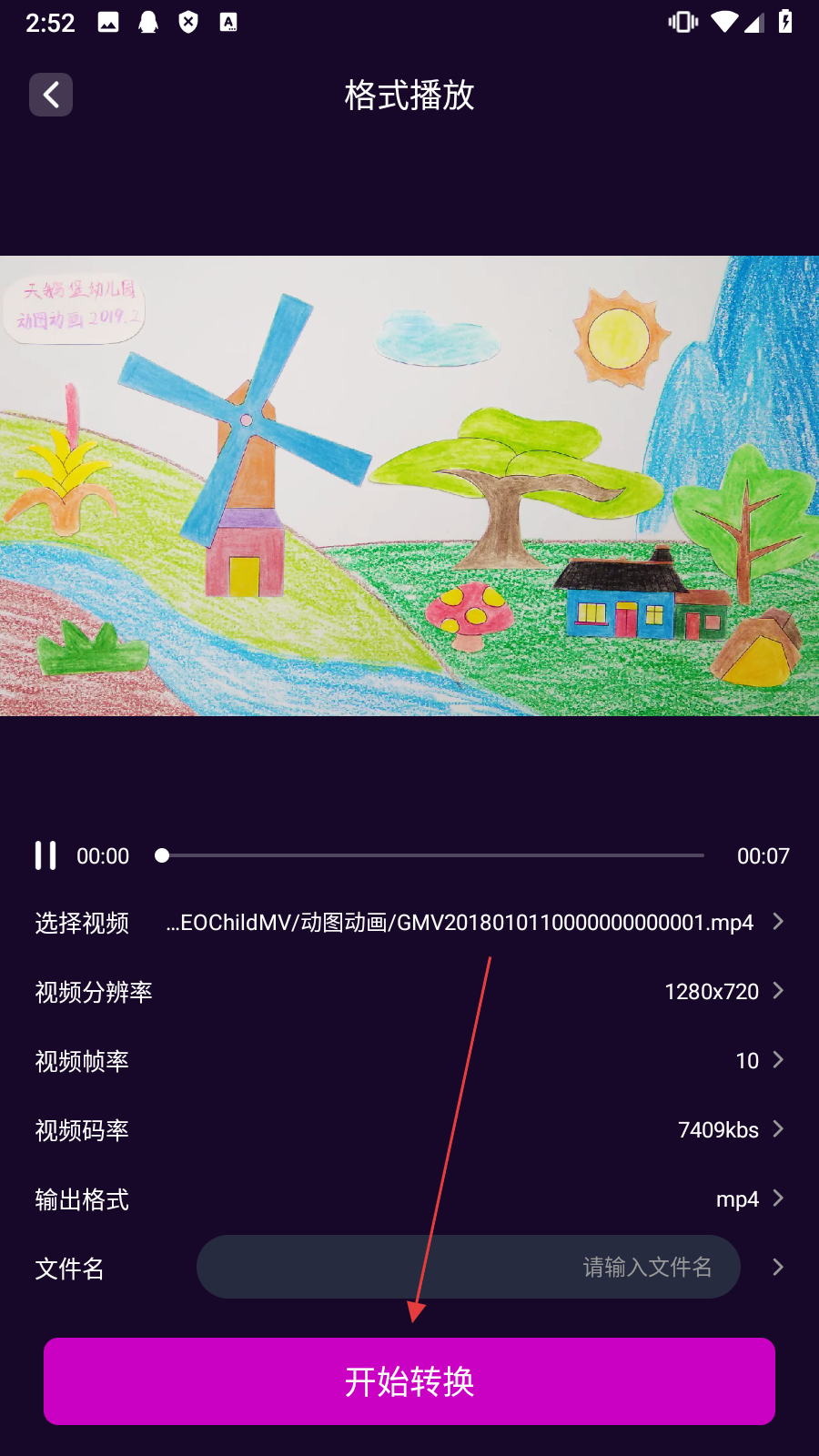Tap the video progress bar
The width and height of the screenshot is (819, 1456).
pos(432,855)
